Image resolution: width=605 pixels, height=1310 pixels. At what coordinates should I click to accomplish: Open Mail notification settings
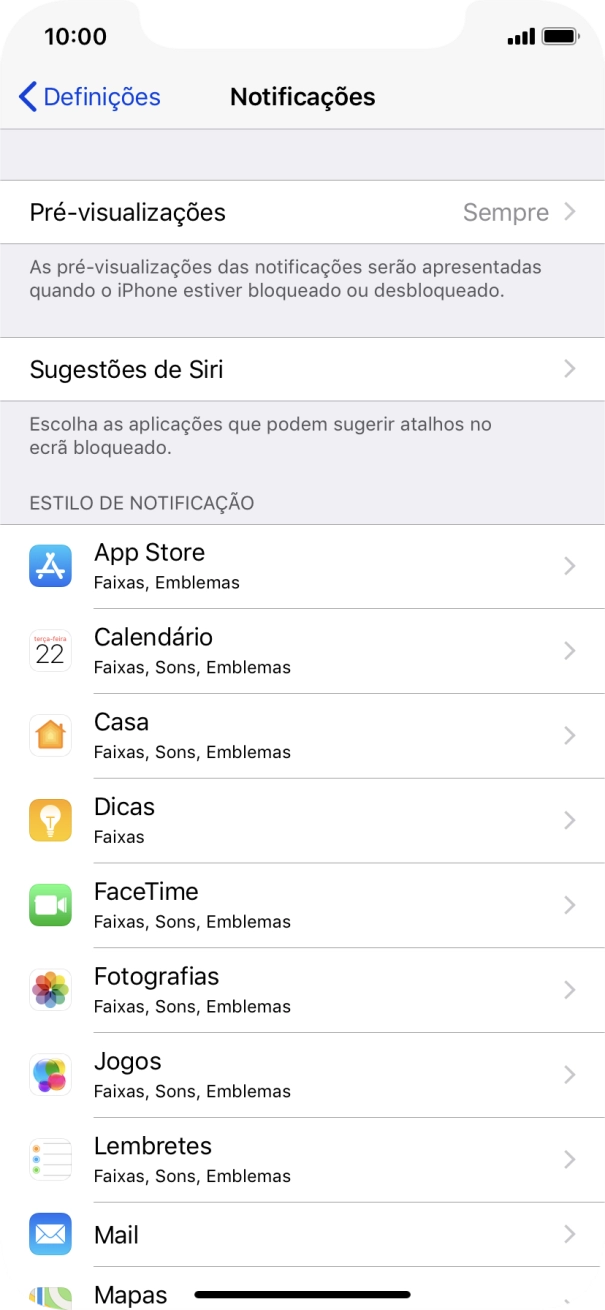click(302, 1235)
